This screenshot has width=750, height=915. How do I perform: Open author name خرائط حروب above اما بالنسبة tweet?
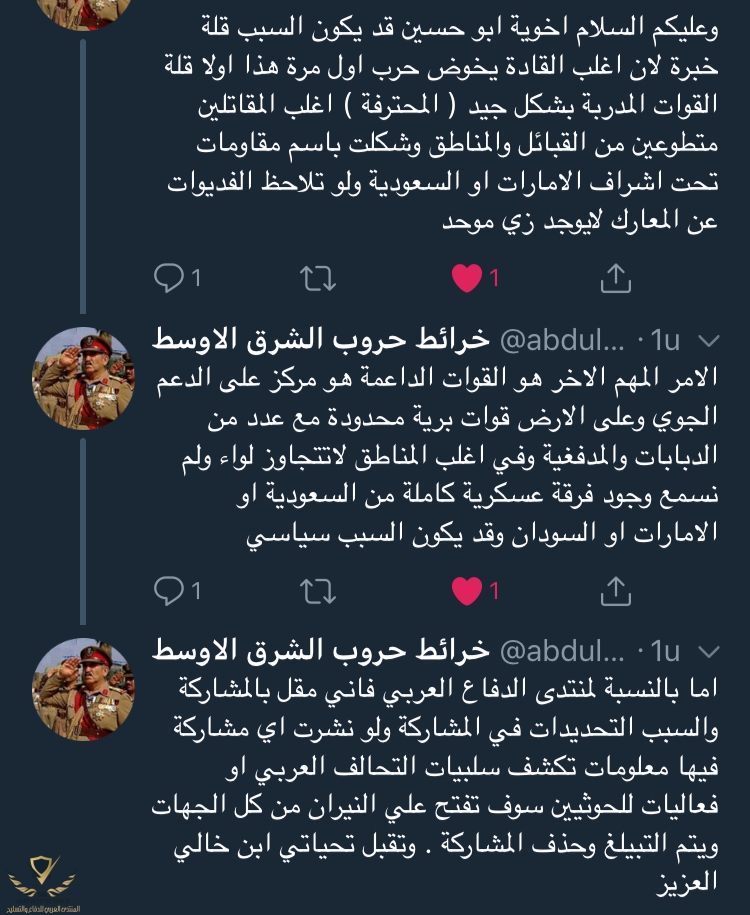tap(320, 652)
